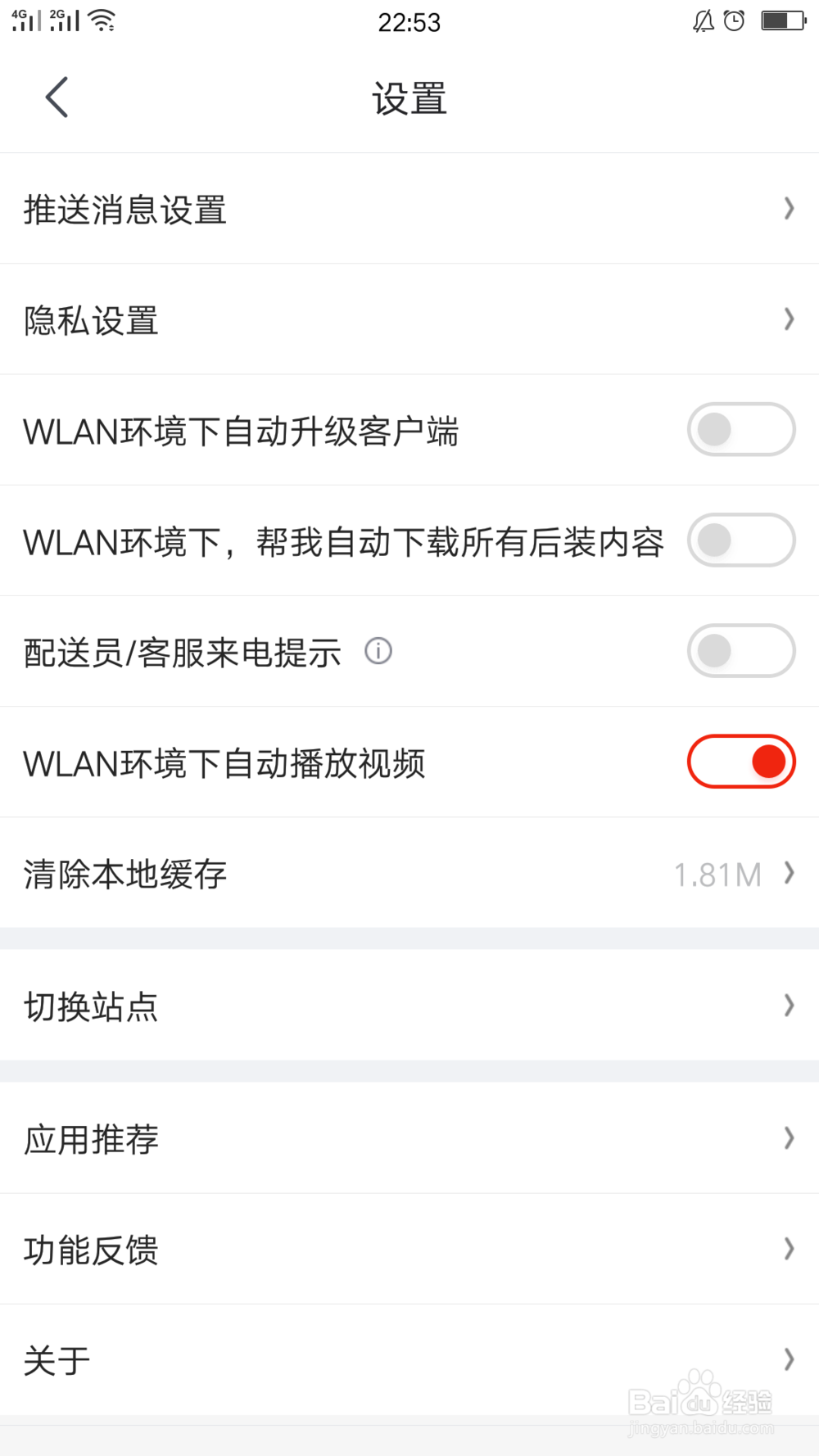819x1456 pixels.
Task: Enable the 配送员/客服来电提示 switch
Action: click(x=740, y=651)
